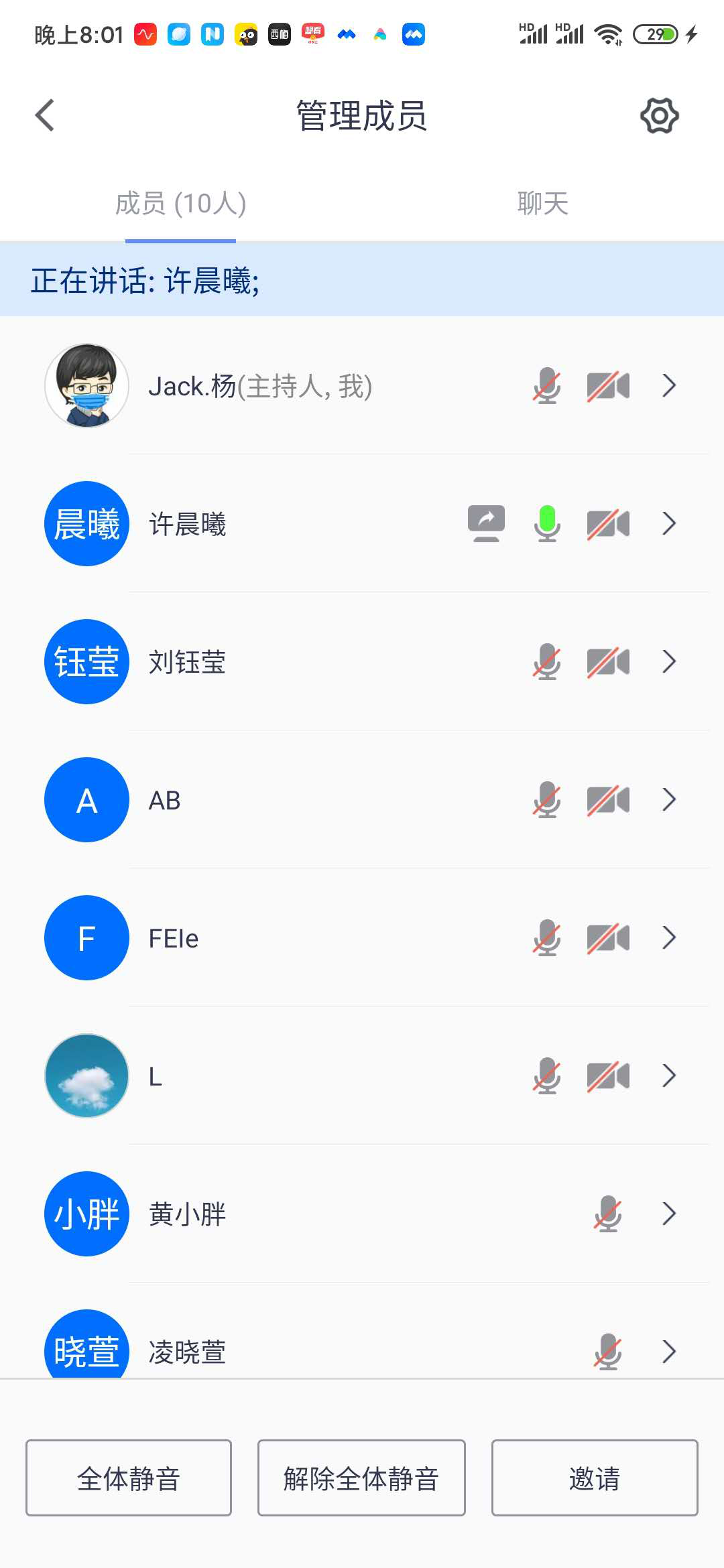This screenshot has height=1568, width=724.
Task: Go back from 管理成员 screen
Action: tap(45, 115)
